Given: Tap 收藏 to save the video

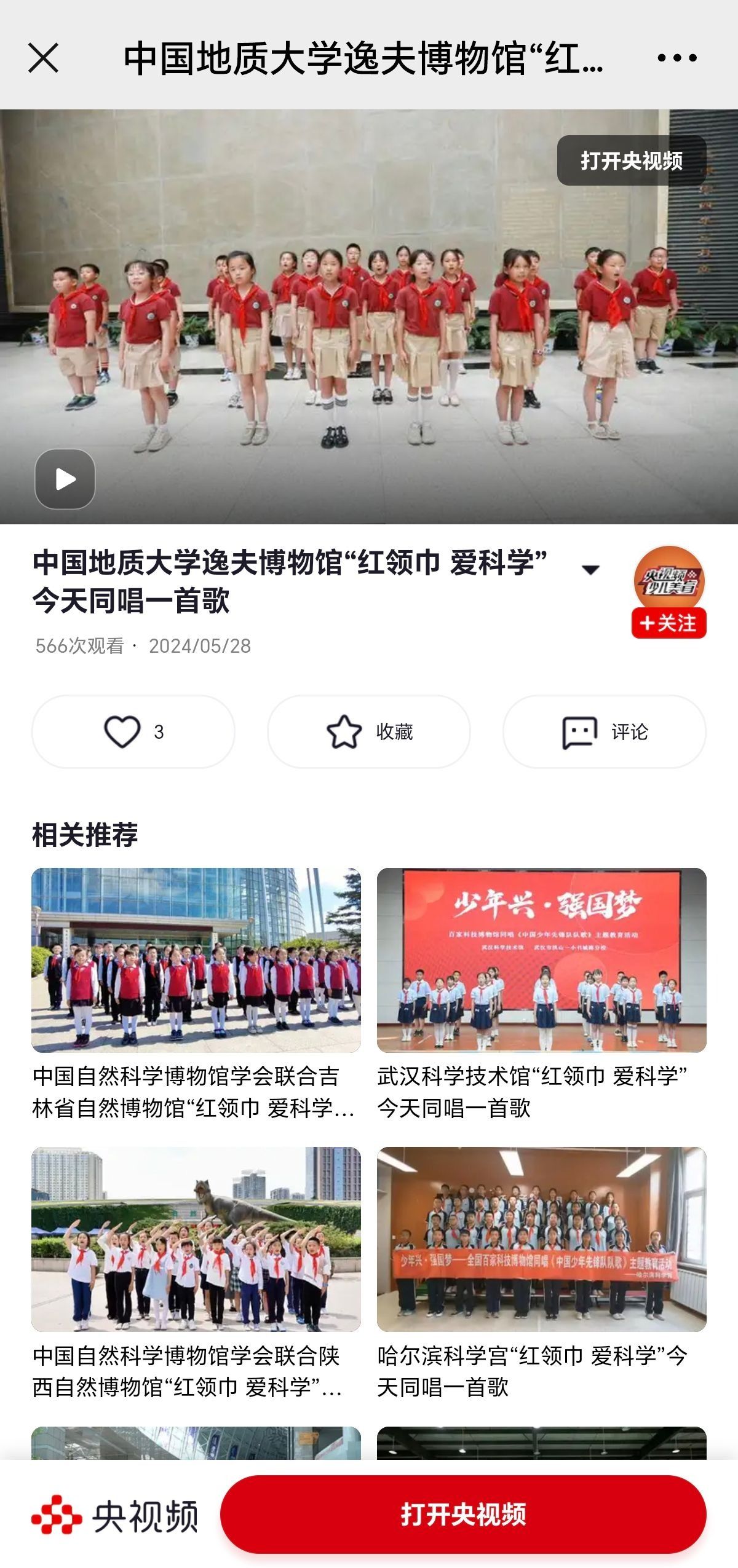Looking at the screenshot, I should [369, 731].
